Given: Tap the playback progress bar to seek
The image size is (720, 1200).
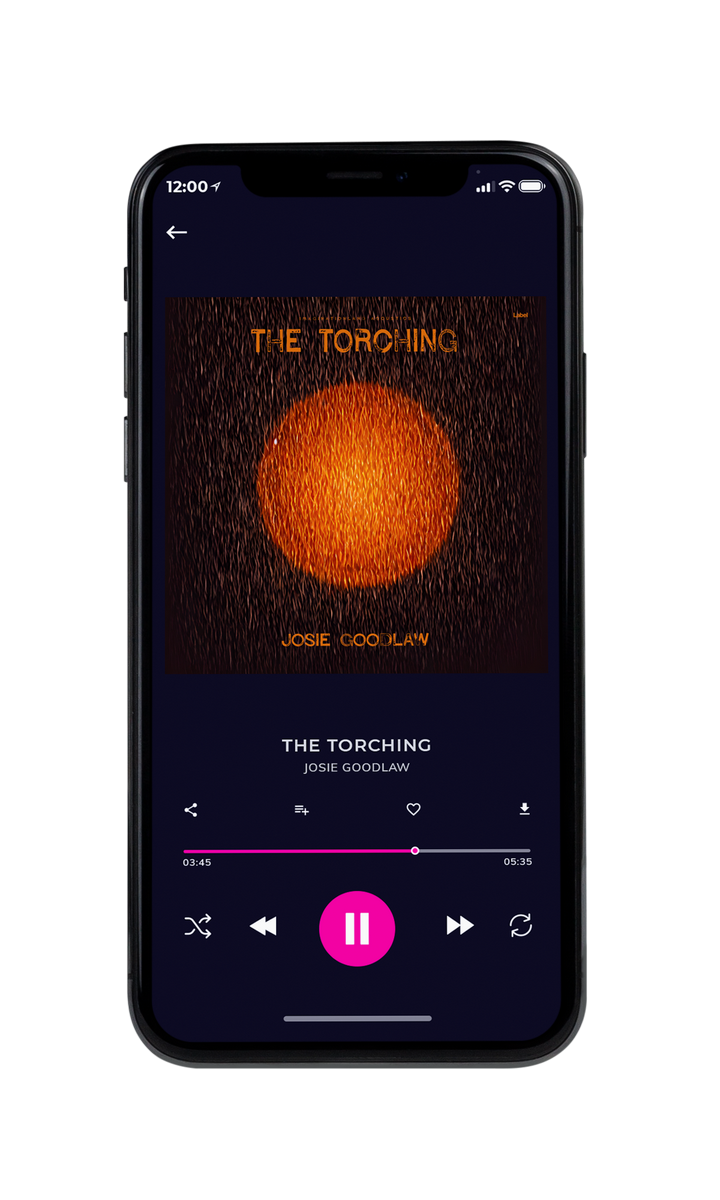Looking at the screenshot, I should coord(357,851).
